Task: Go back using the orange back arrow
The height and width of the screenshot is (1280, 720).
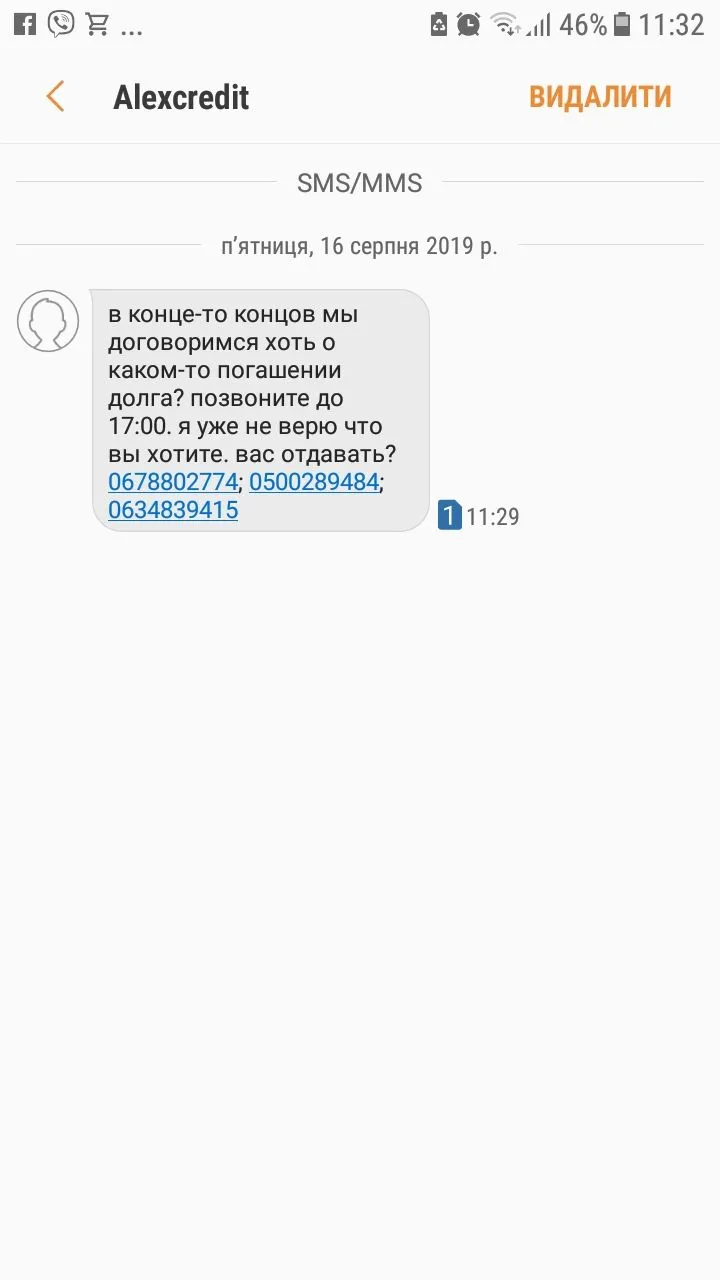Action: pyautogui.click(x=55, y=97)
